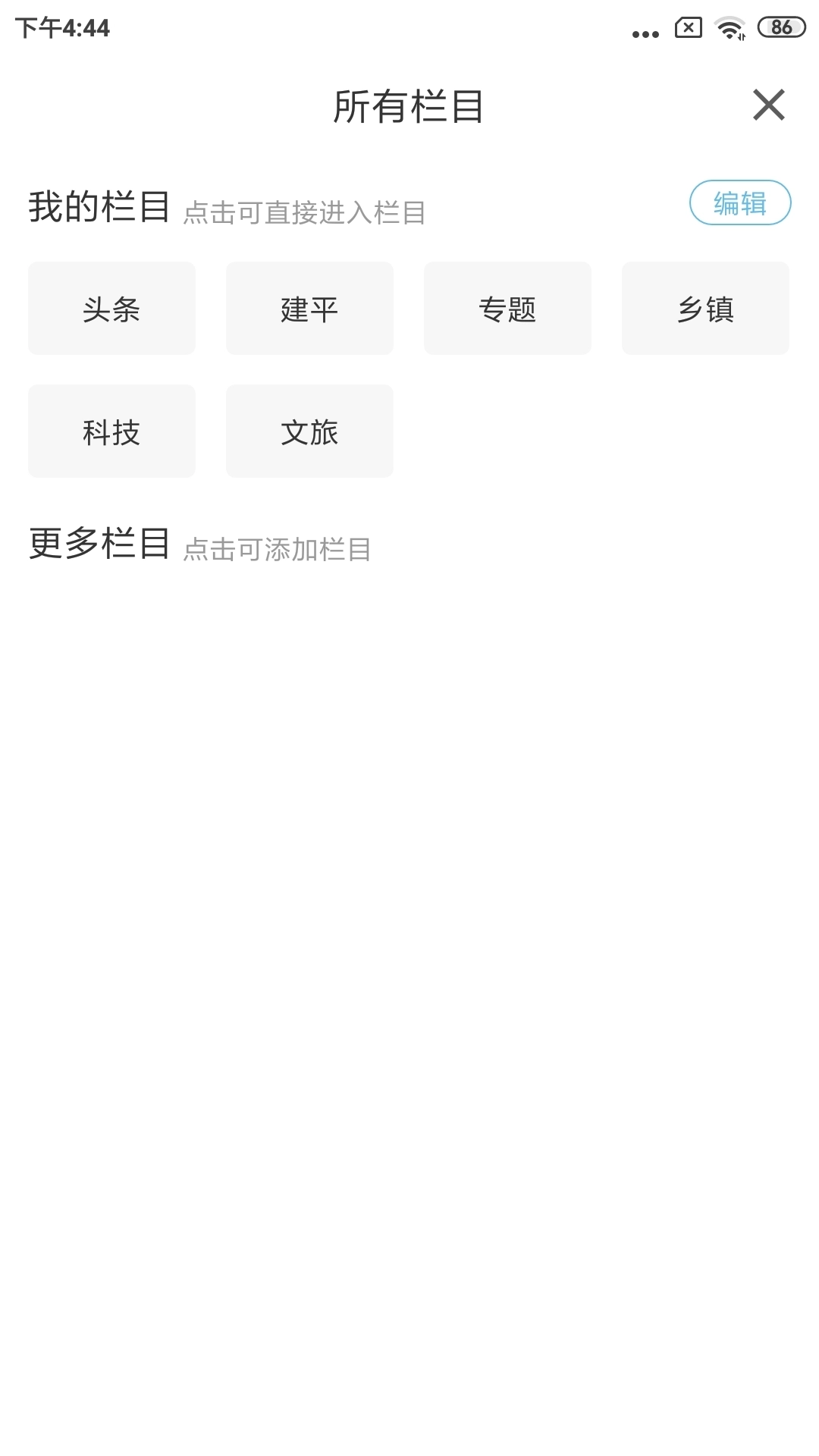This screenshot has height=1456, width=819.
Task: Open the 科技 column
Action: pyautogui.click(x=111, y=431)
